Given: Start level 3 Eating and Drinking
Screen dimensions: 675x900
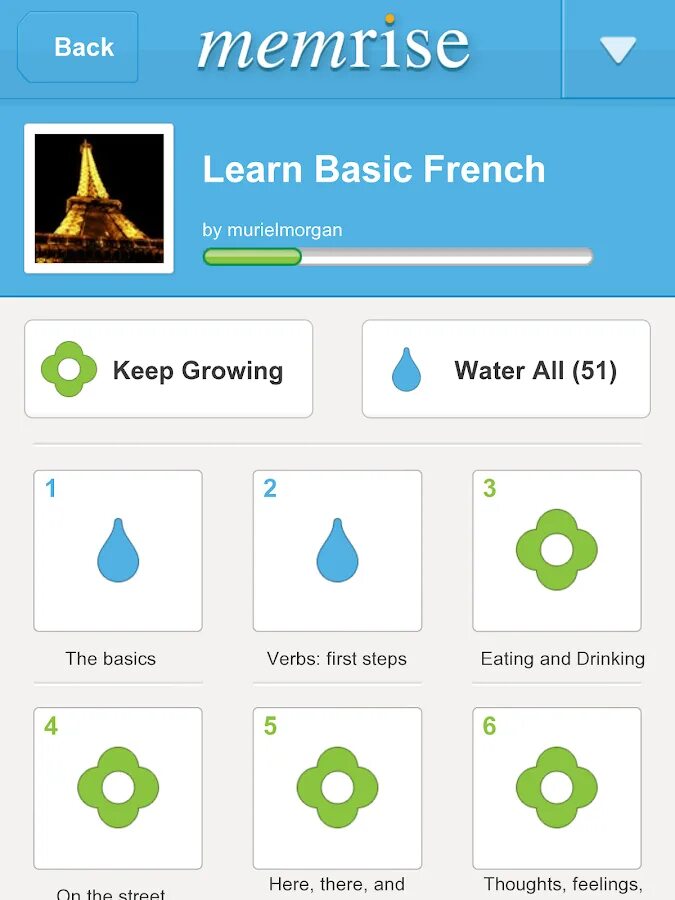Looking at the screenshot, I should [557, 551].
